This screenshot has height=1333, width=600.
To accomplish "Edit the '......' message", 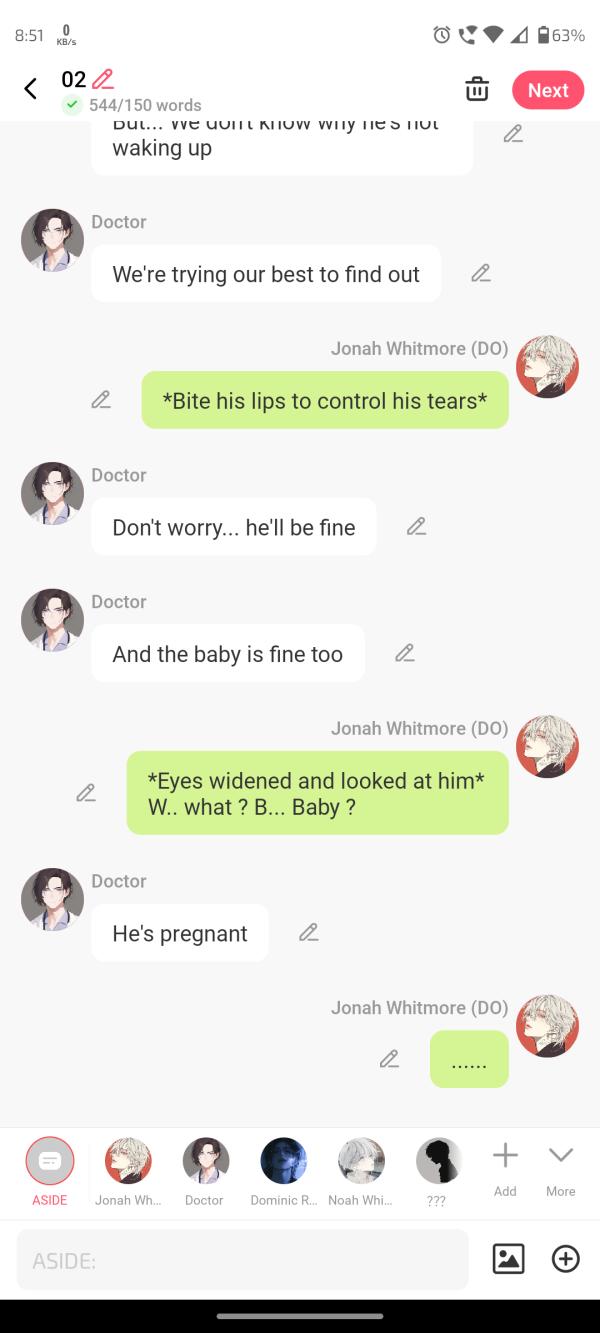I will pos(389,1059).
